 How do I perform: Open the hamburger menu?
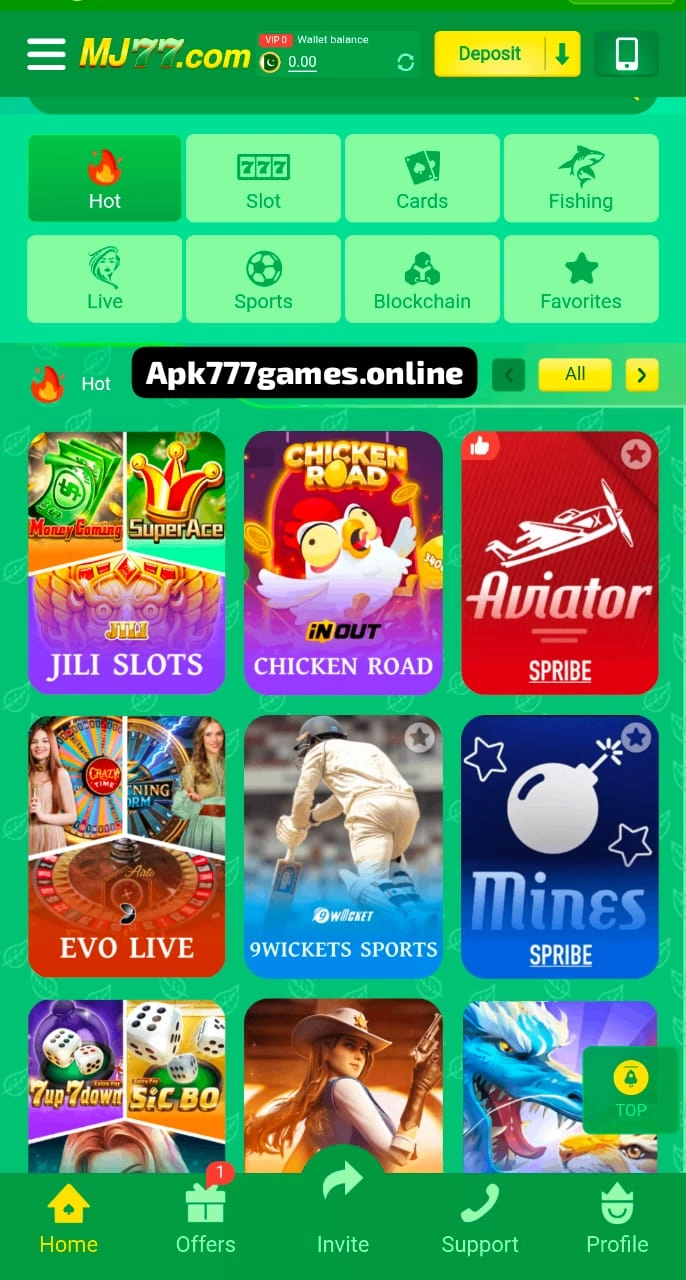(46, 54)
